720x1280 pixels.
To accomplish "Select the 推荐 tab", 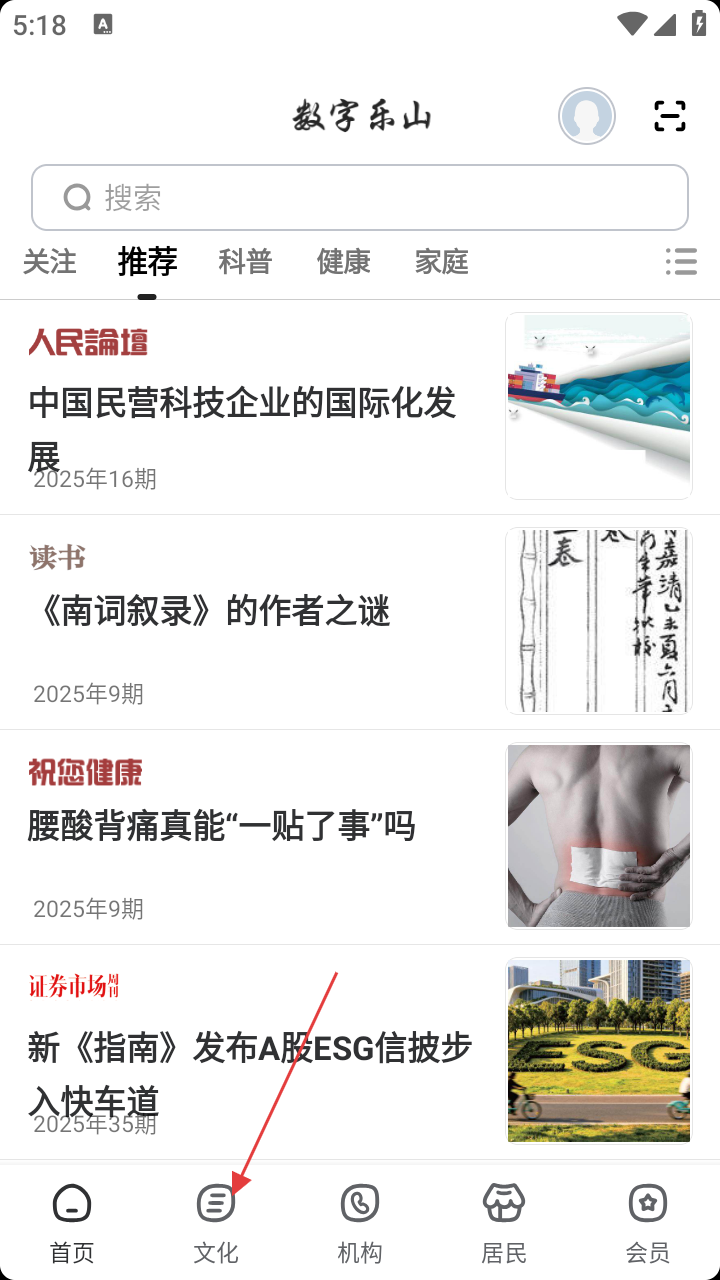I will [147, 262].
